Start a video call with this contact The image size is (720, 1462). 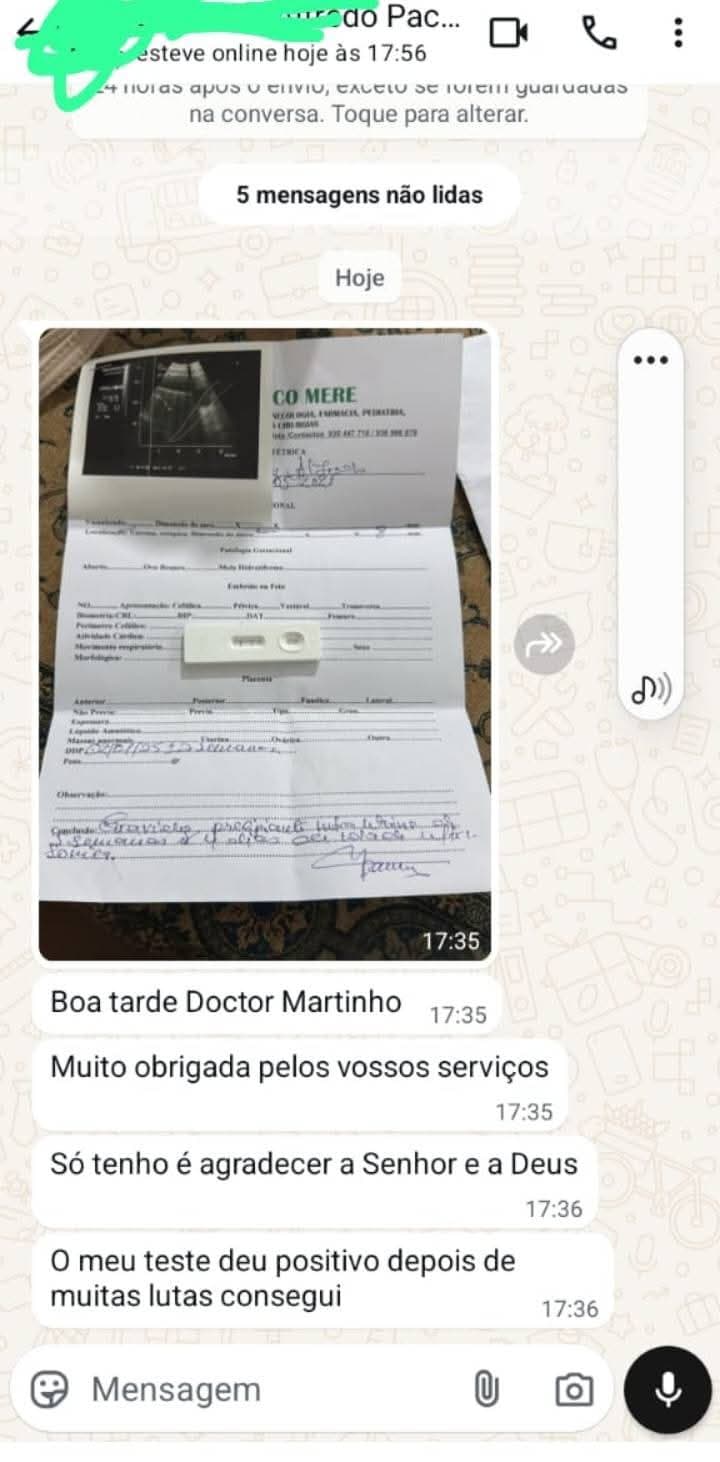click(x=508, y=33)
